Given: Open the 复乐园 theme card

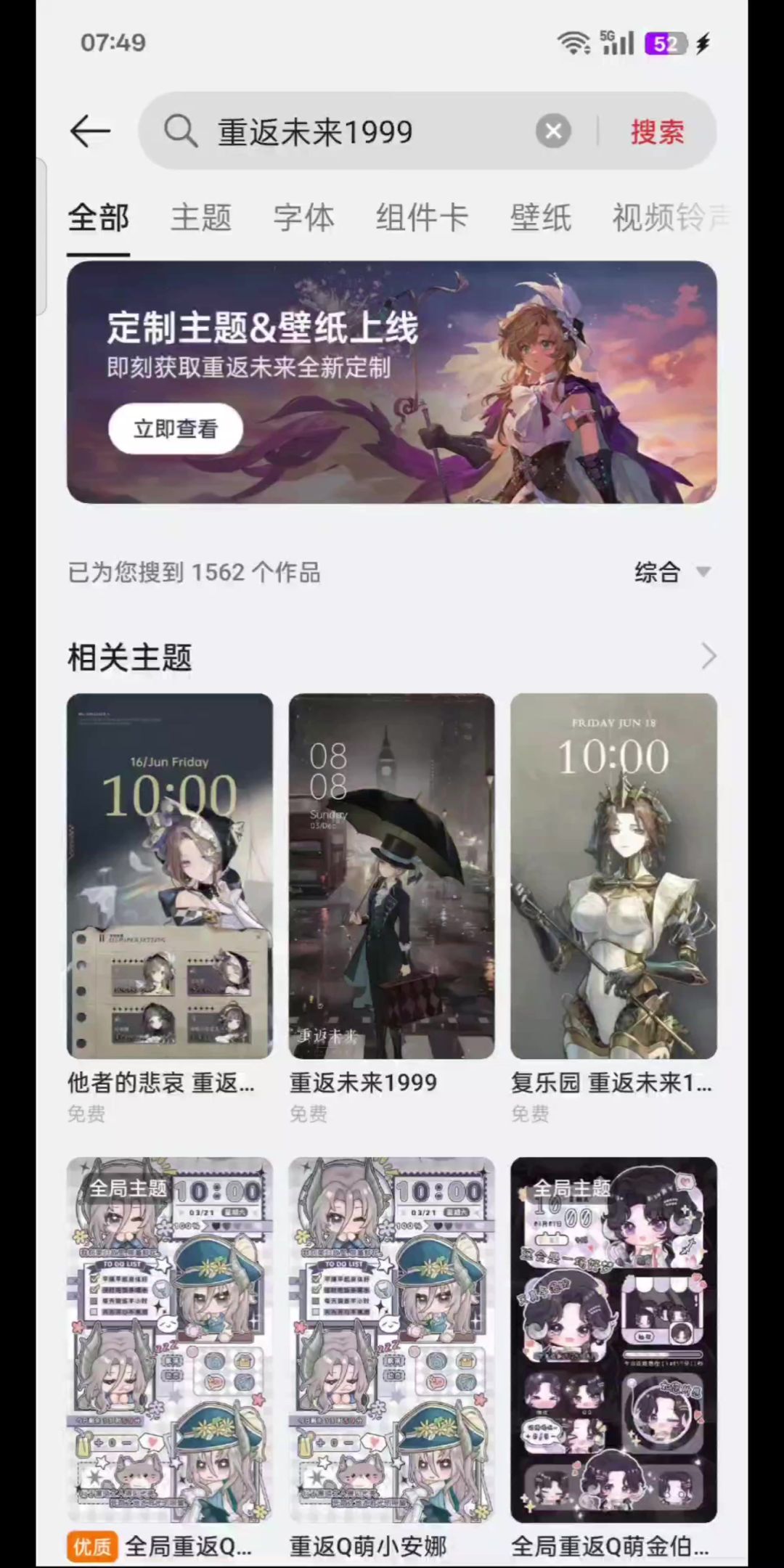Looking at the screenshot, I should point(613,909).
